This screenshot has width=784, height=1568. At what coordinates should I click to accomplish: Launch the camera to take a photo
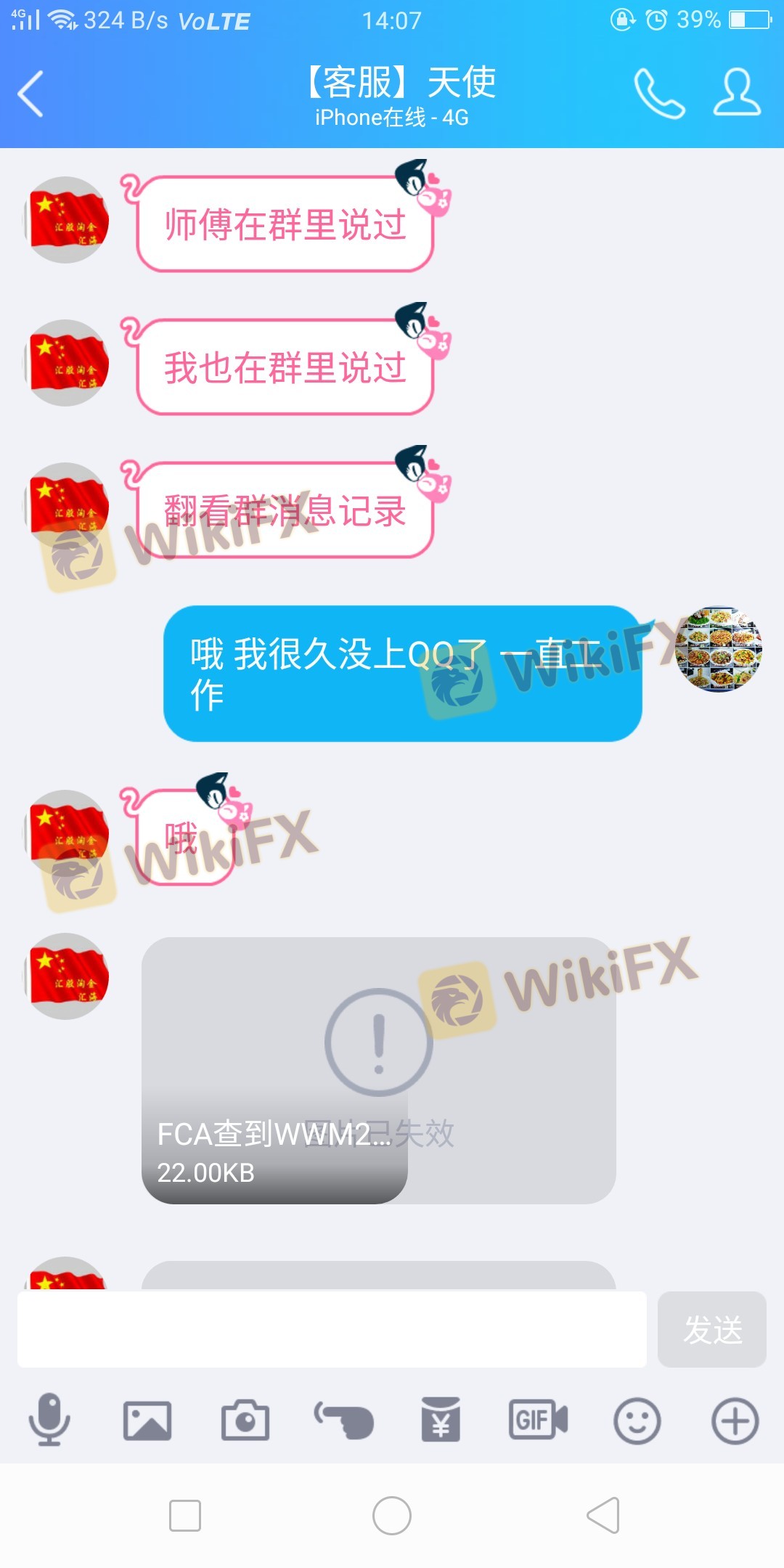245,1420
